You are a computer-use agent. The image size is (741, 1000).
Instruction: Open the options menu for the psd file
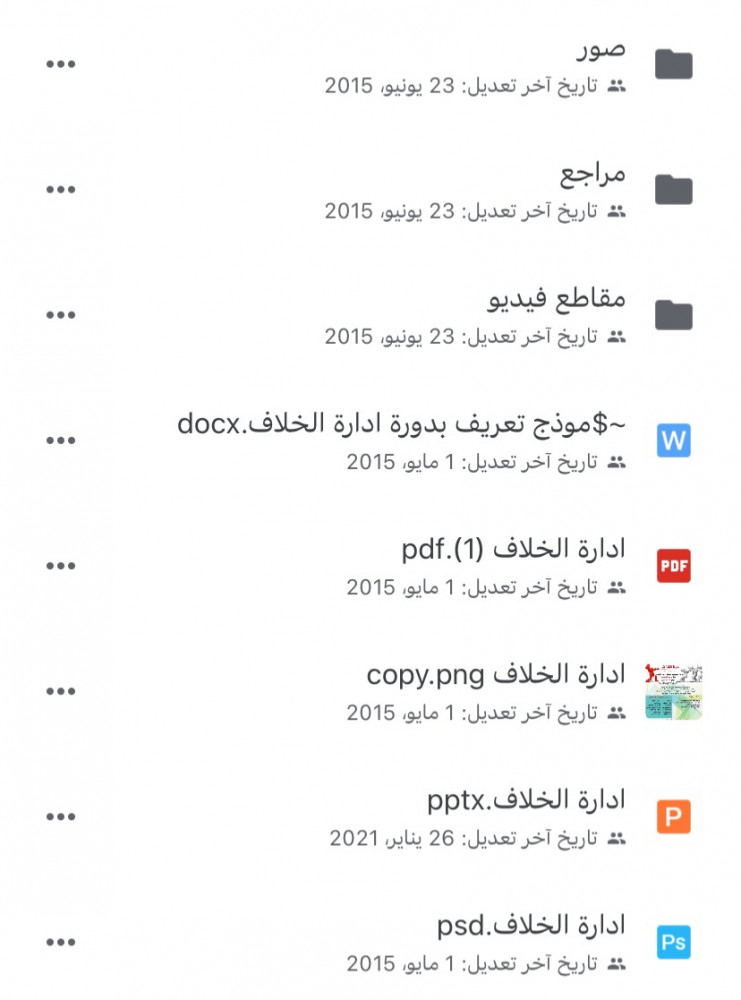61,942
